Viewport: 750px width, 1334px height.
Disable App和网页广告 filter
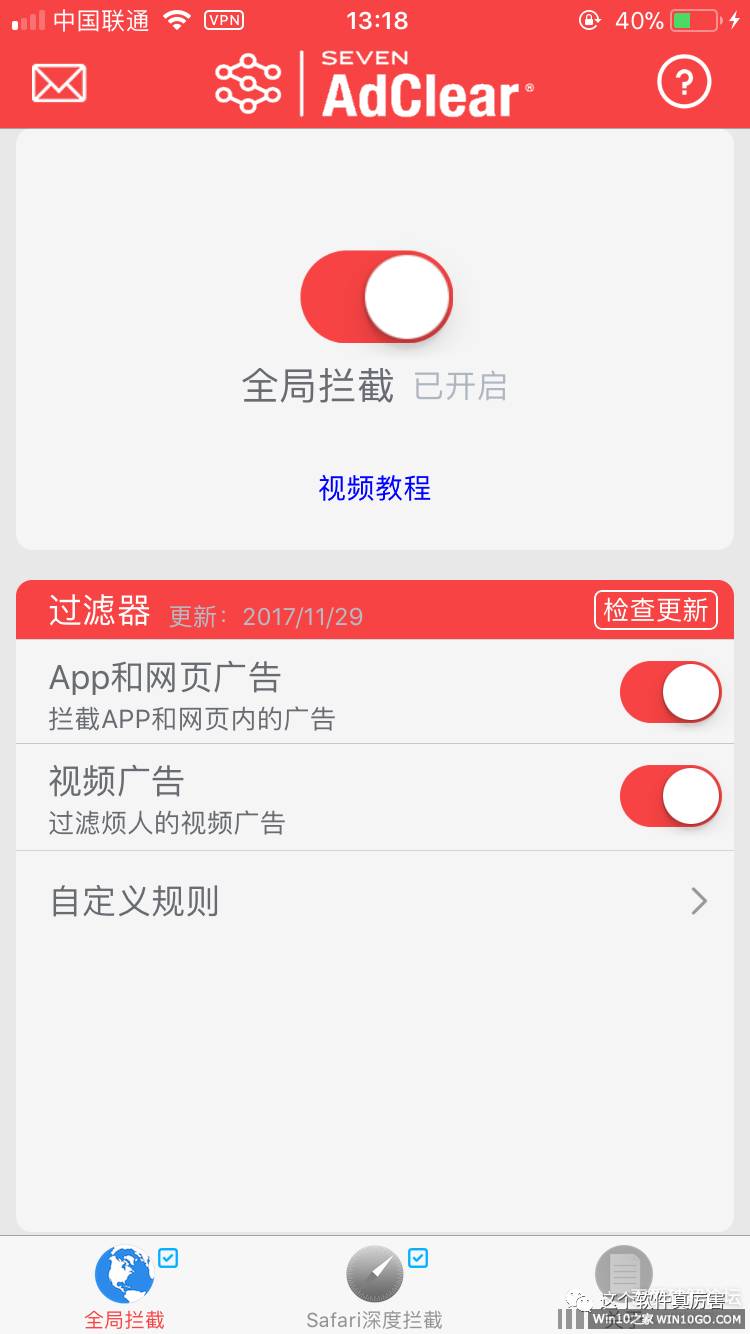pyautogui.click(x=670, y=692)
